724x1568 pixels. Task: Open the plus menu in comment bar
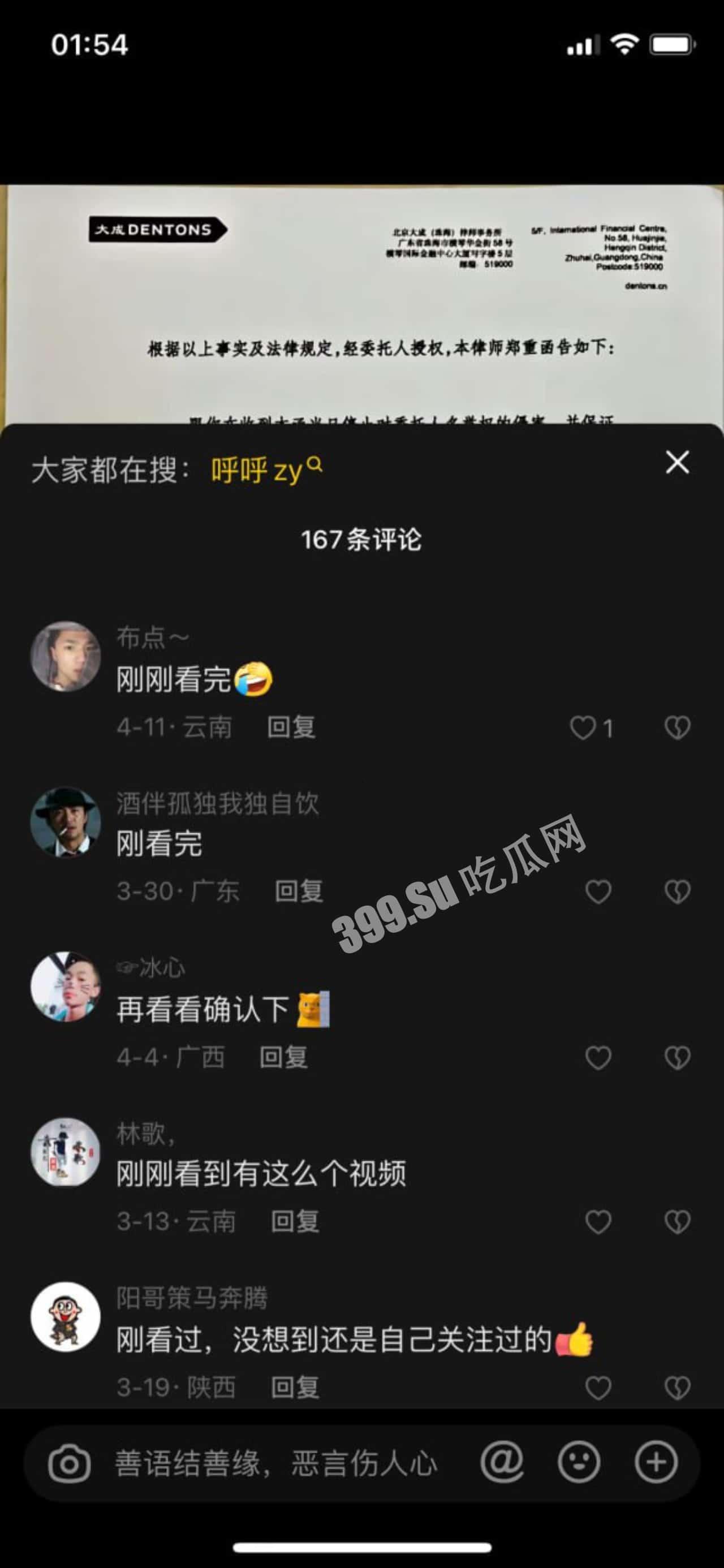pyautogui.click(x=656, y=1462)
